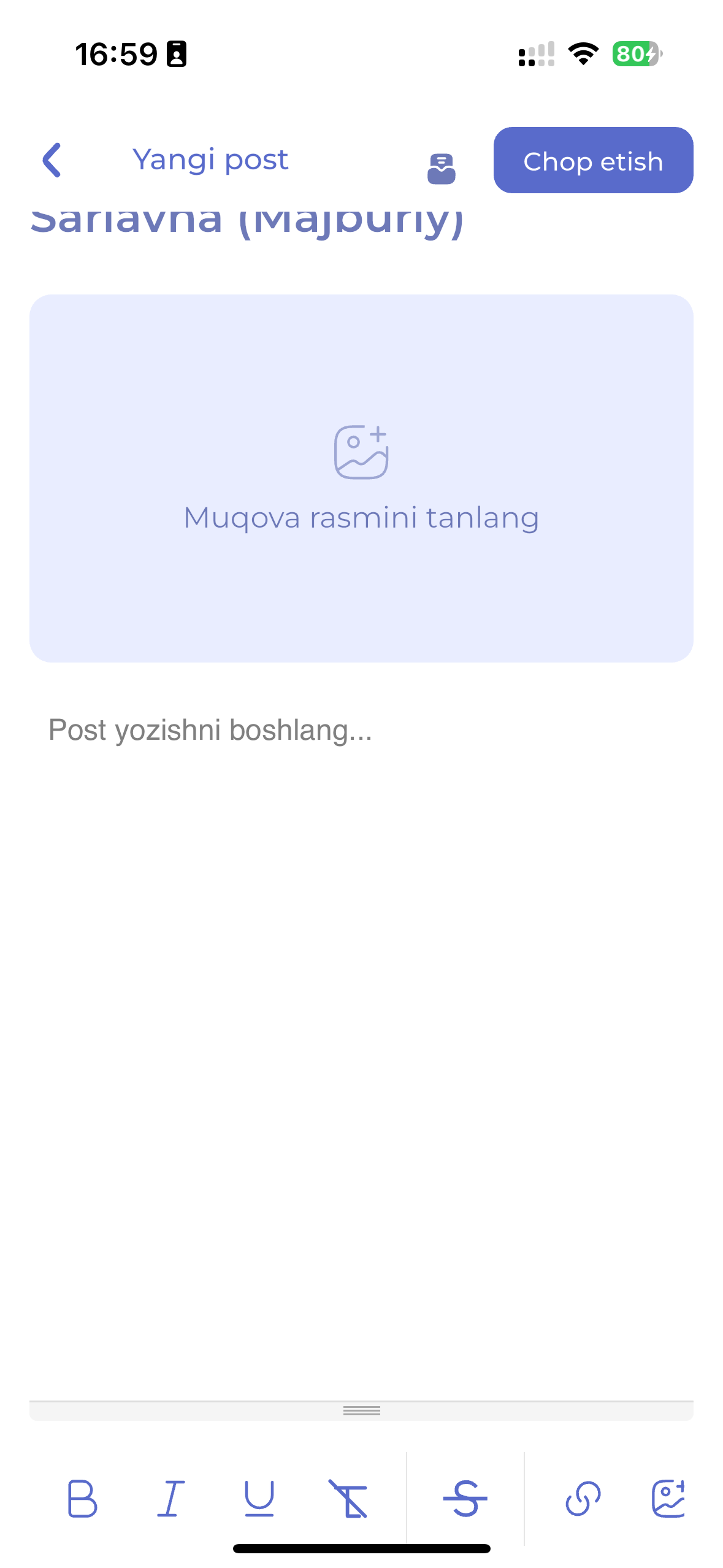Clear text formatting
The height and width of the screenshot is (1568, 723).
coord(348,1498)
